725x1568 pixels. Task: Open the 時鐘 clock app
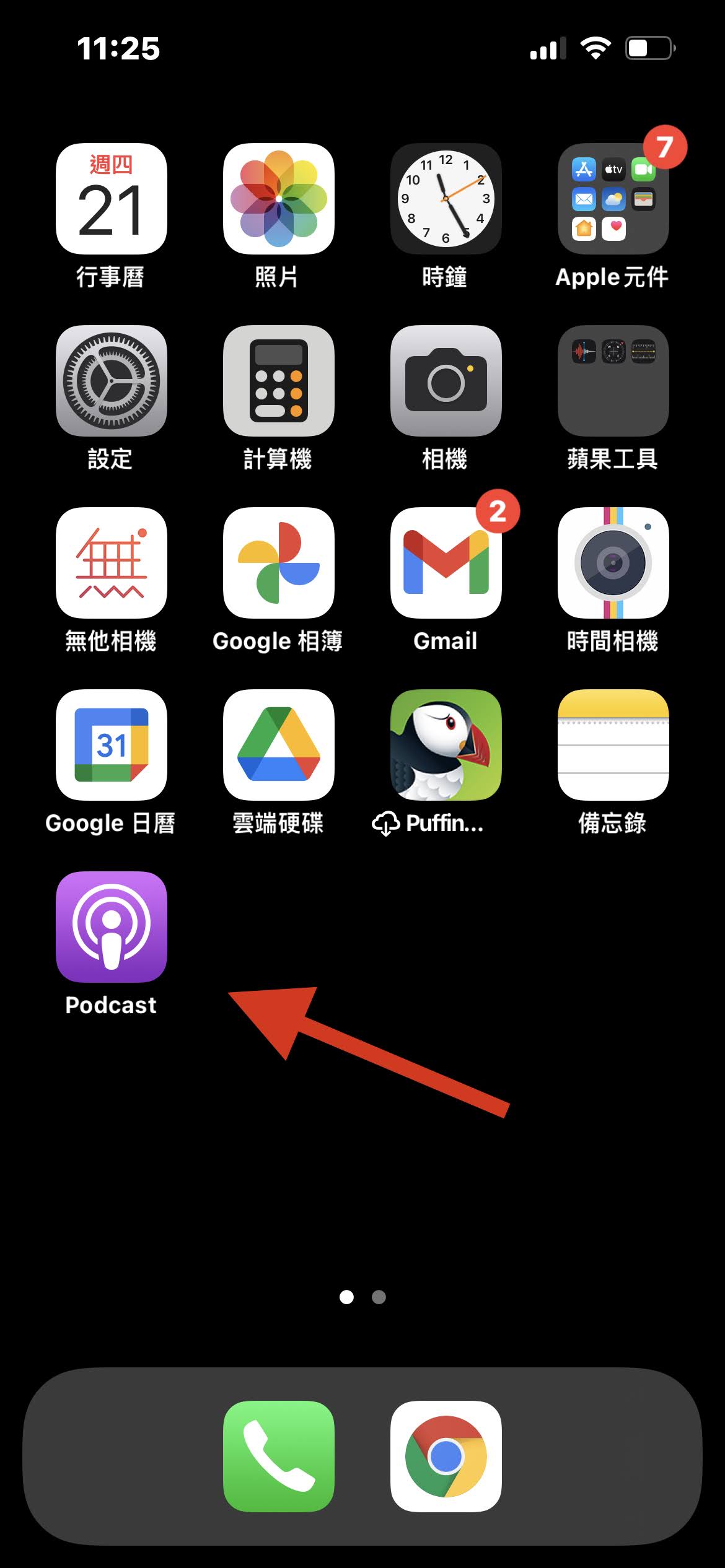[446, 199]
